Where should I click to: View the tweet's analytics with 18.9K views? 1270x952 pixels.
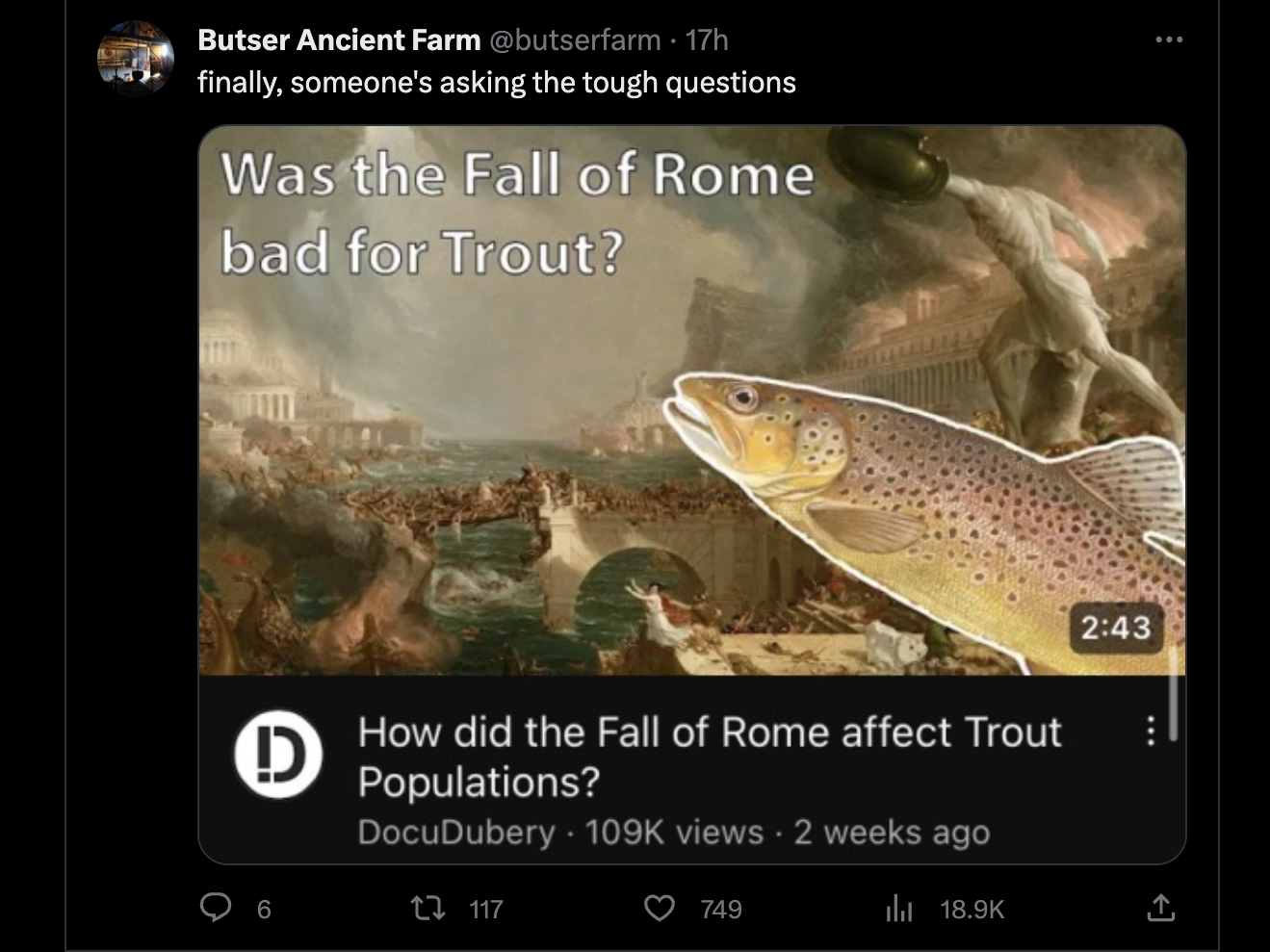coord(899,908)
